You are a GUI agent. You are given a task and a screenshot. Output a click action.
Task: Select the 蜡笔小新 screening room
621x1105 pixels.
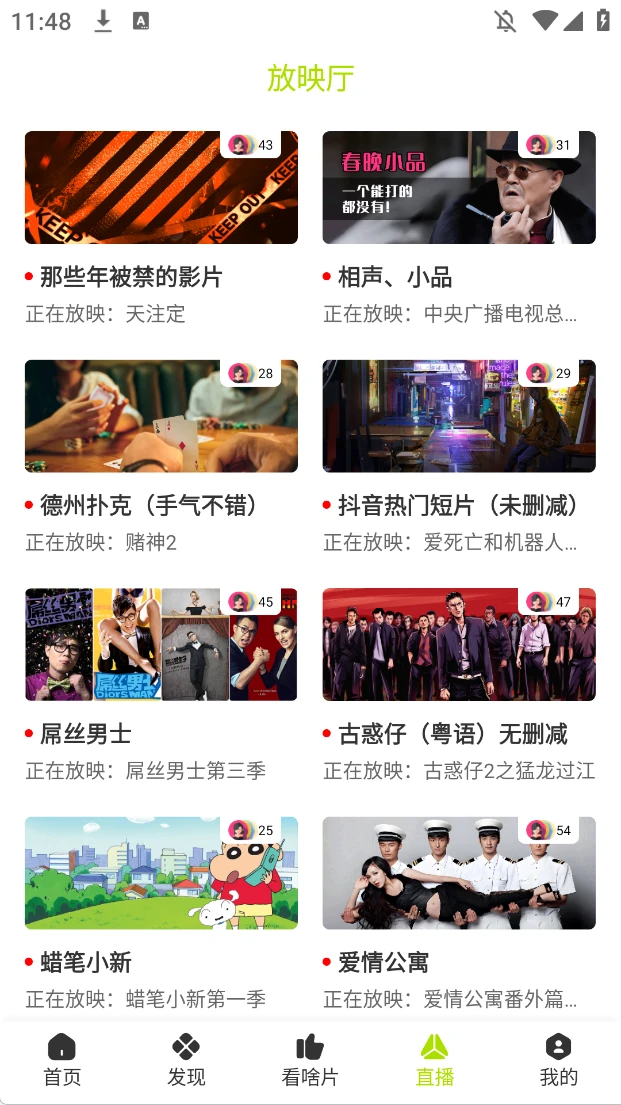pos(161,873)
